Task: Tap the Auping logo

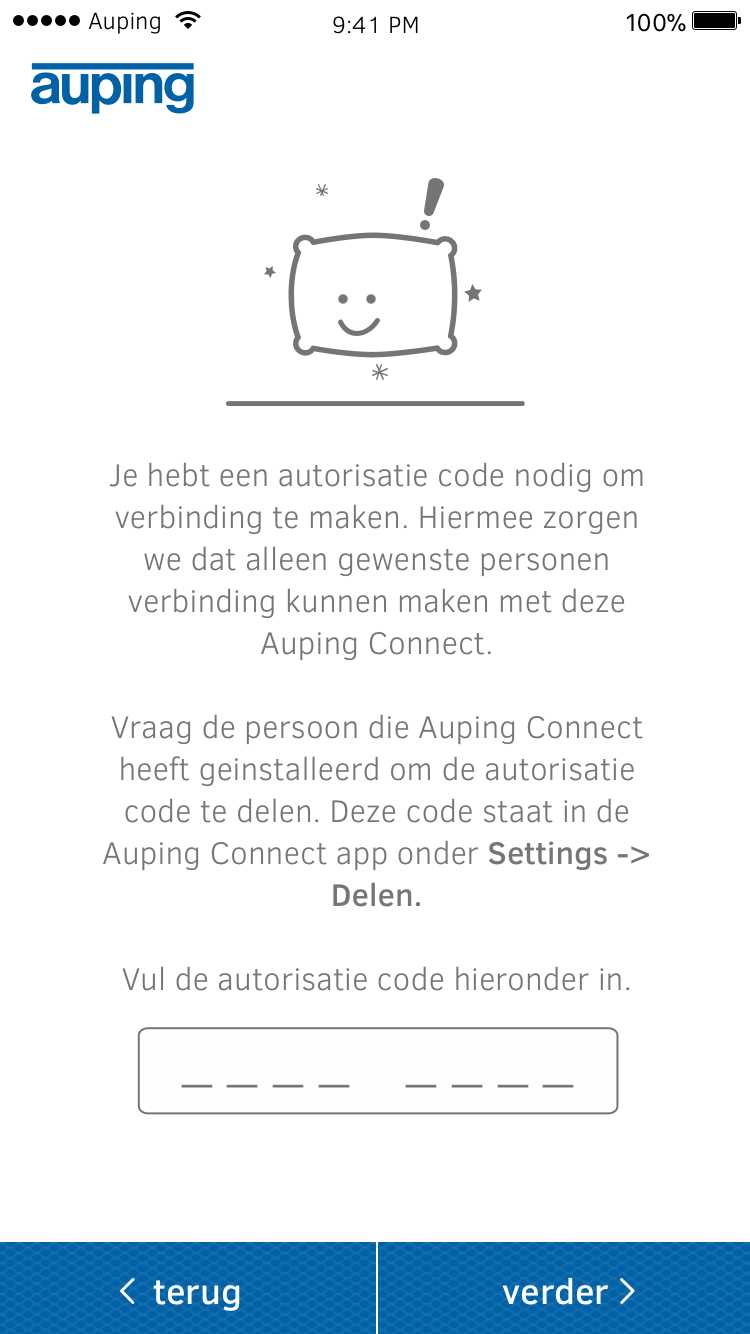Action: coord(112,89)
